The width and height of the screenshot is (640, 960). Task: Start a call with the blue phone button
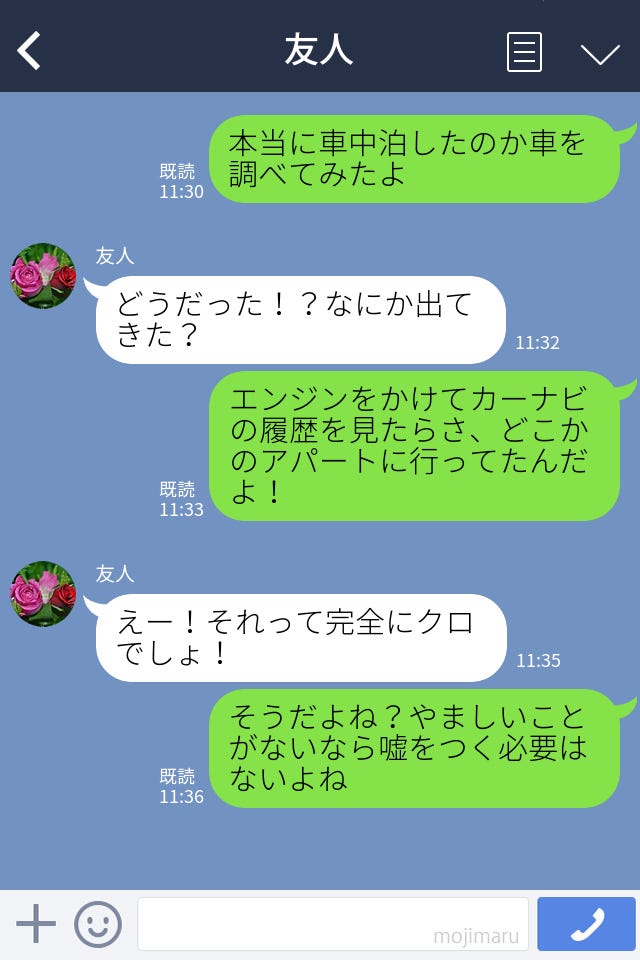pos(586,924)
